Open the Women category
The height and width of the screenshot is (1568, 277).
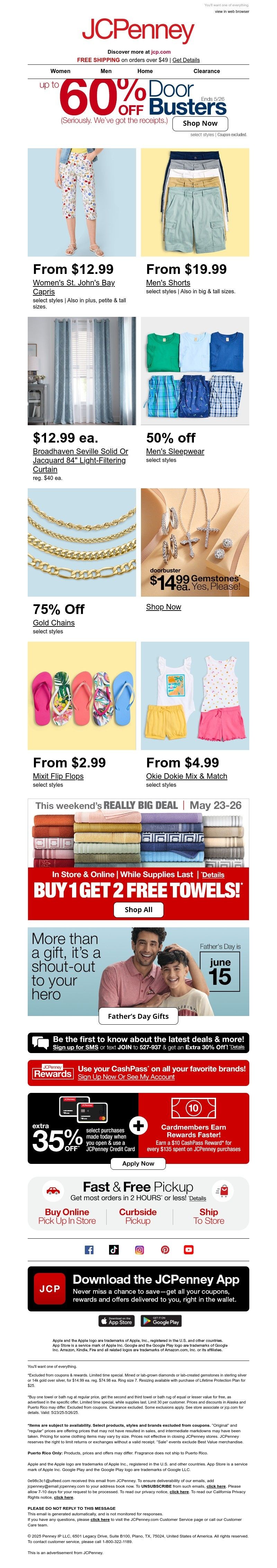tap(60, 71)
